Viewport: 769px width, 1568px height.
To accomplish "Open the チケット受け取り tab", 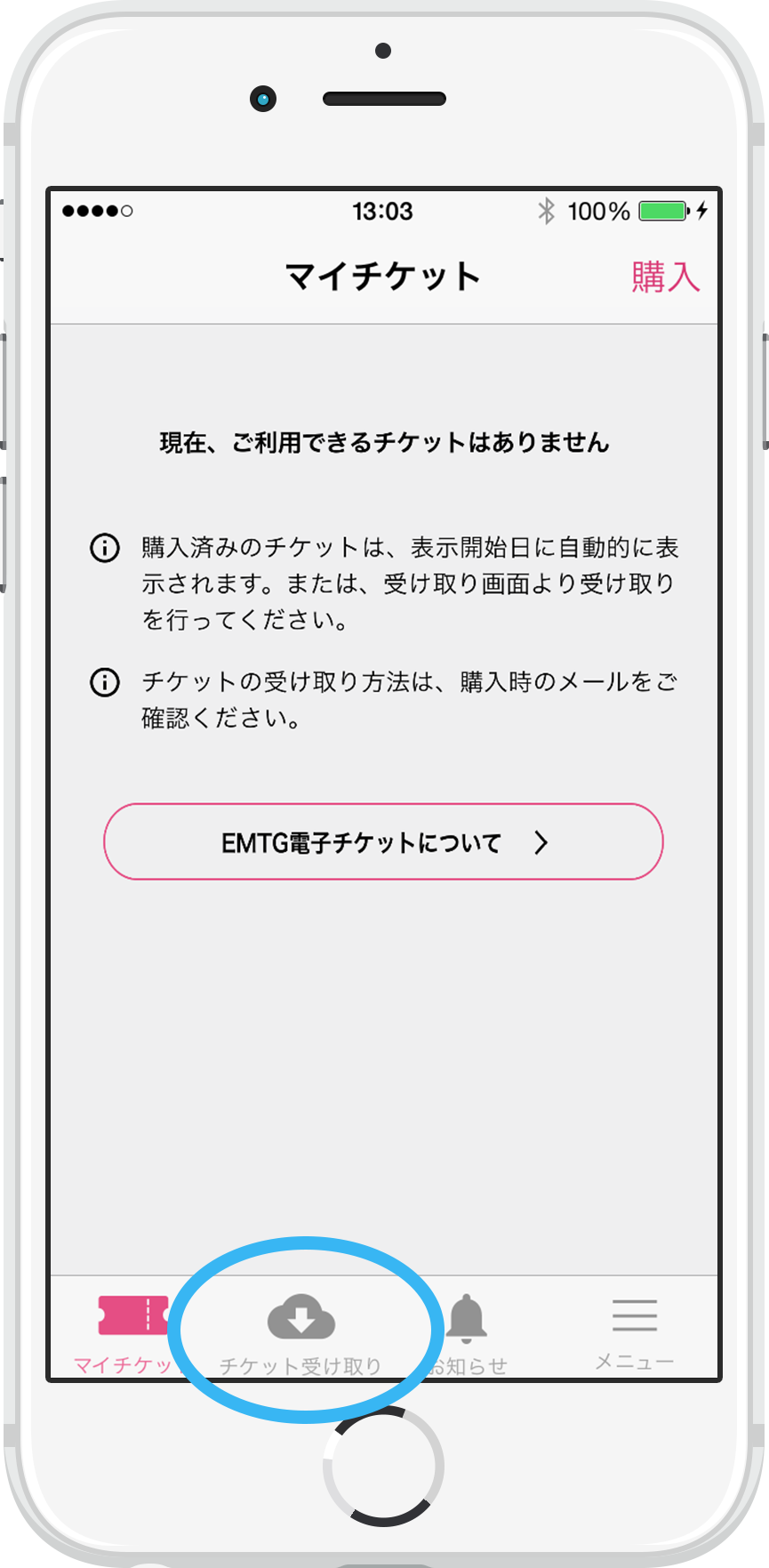I will point(300,1331).
